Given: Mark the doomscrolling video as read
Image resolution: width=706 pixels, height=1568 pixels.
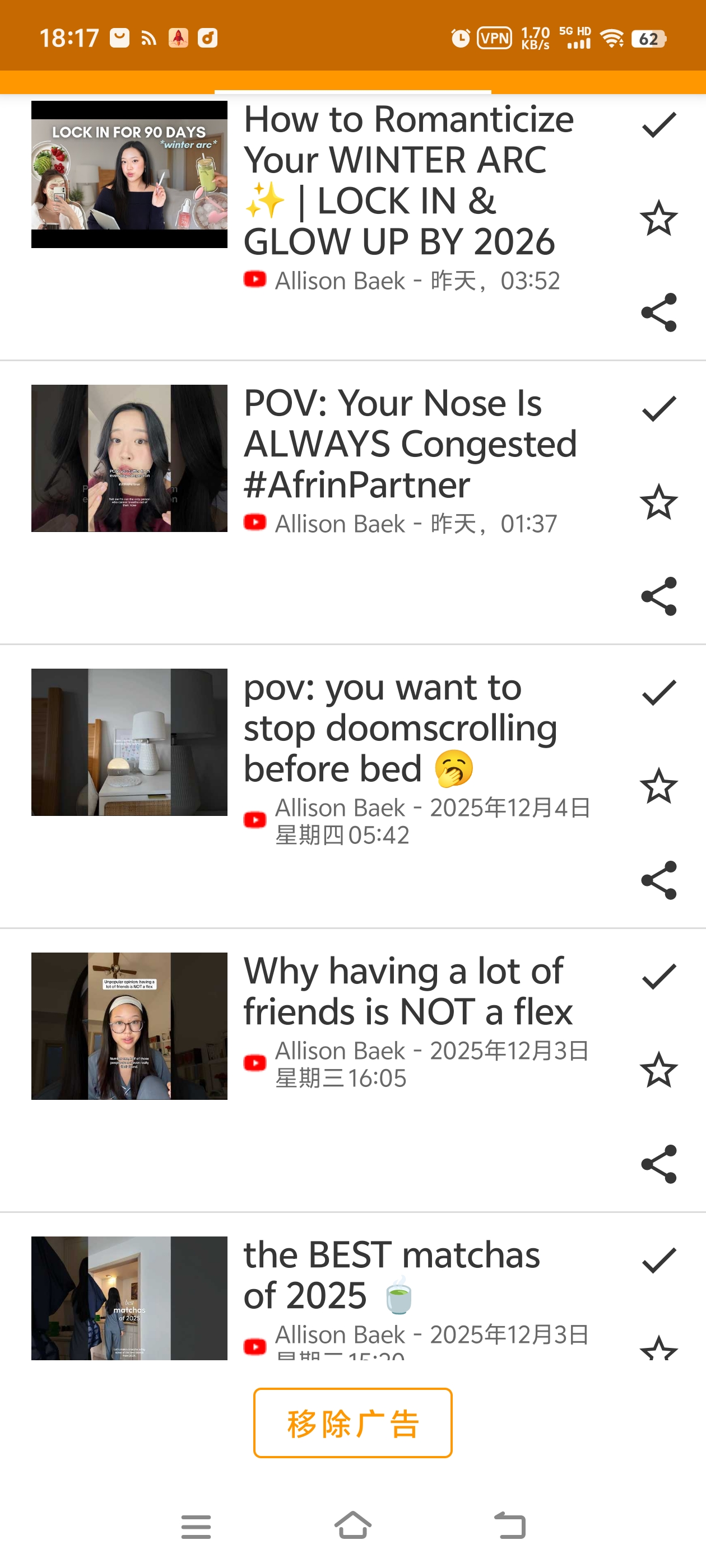Looking at the screenshot, I should point(658,693).
